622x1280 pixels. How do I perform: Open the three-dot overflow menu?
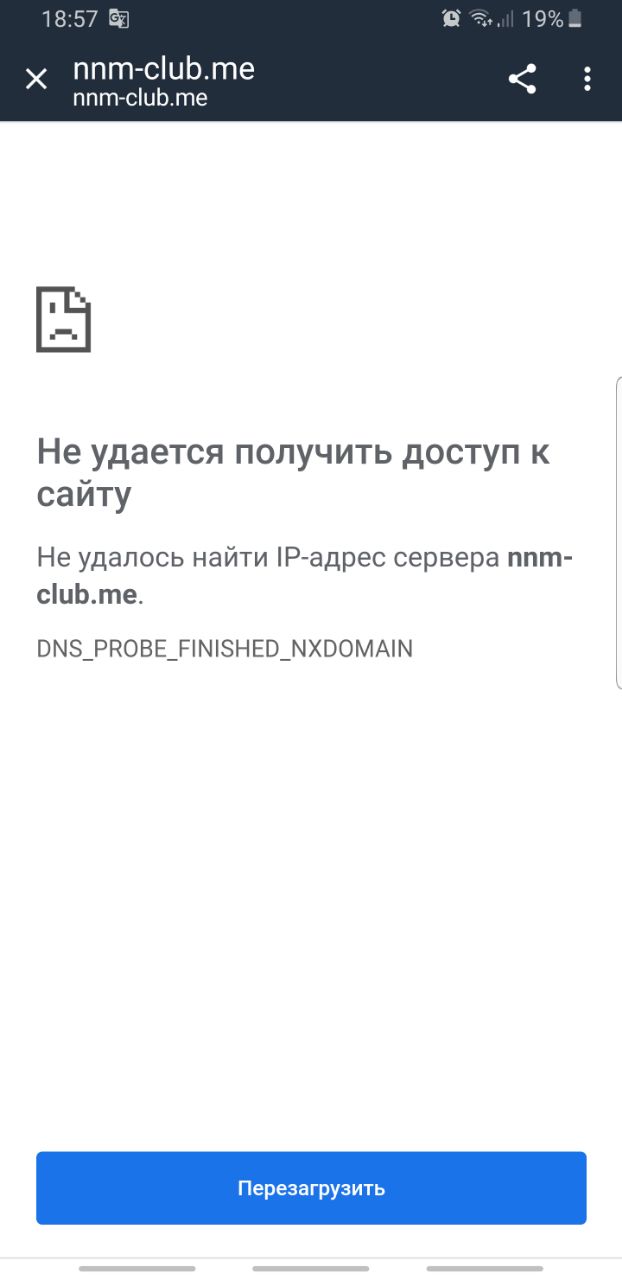[588, 80]
